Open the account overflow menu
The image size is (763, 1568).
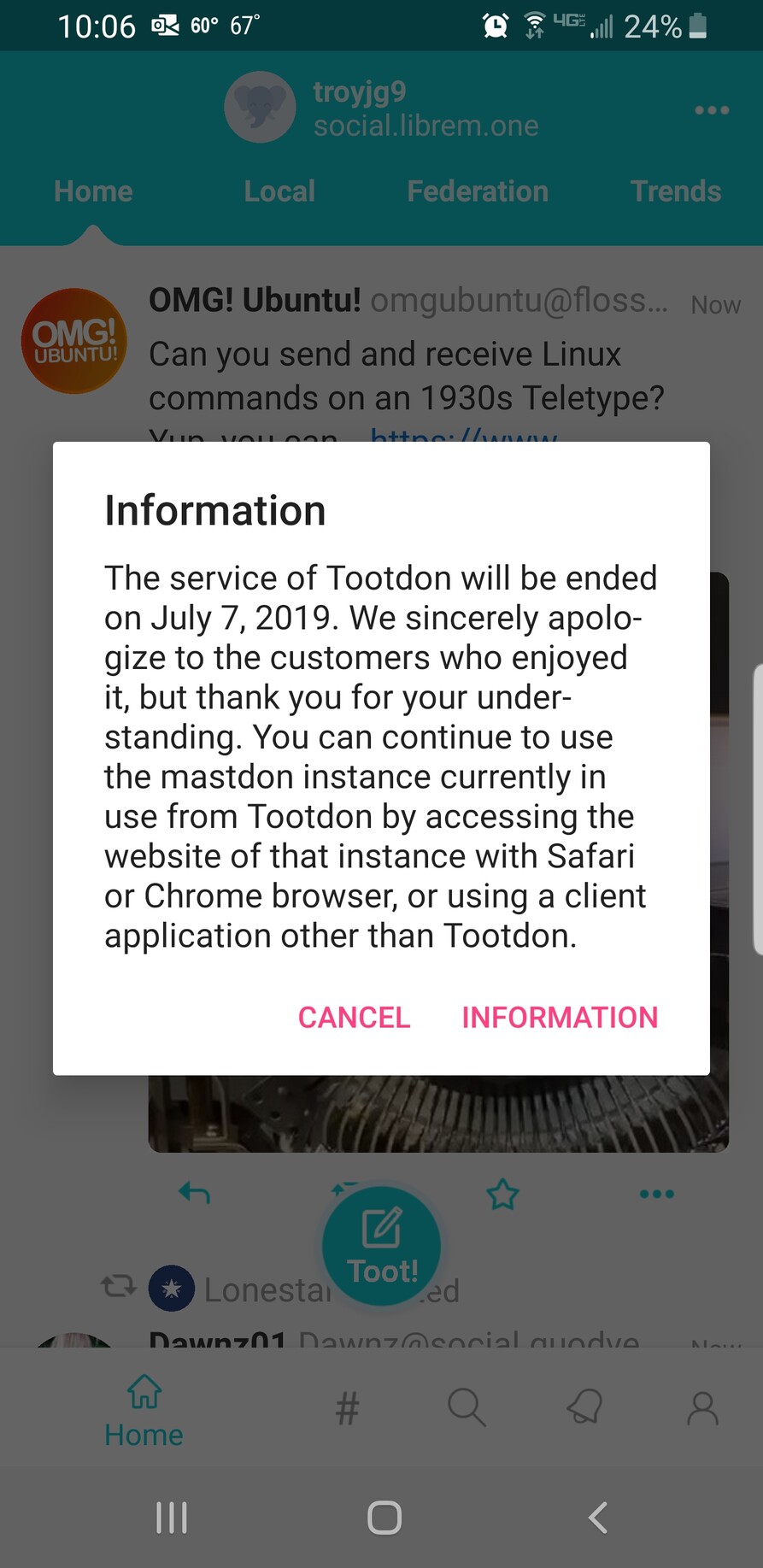[x=711, y=110]
